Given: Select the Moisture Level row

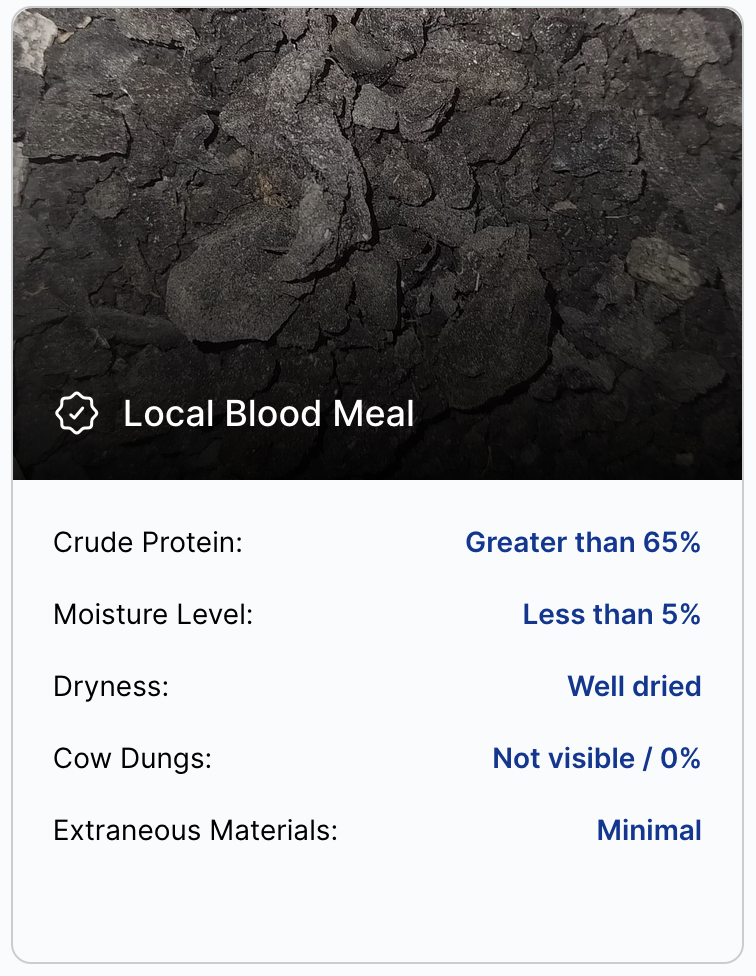Looking at the screenshot, I should [x=378, y=614].
